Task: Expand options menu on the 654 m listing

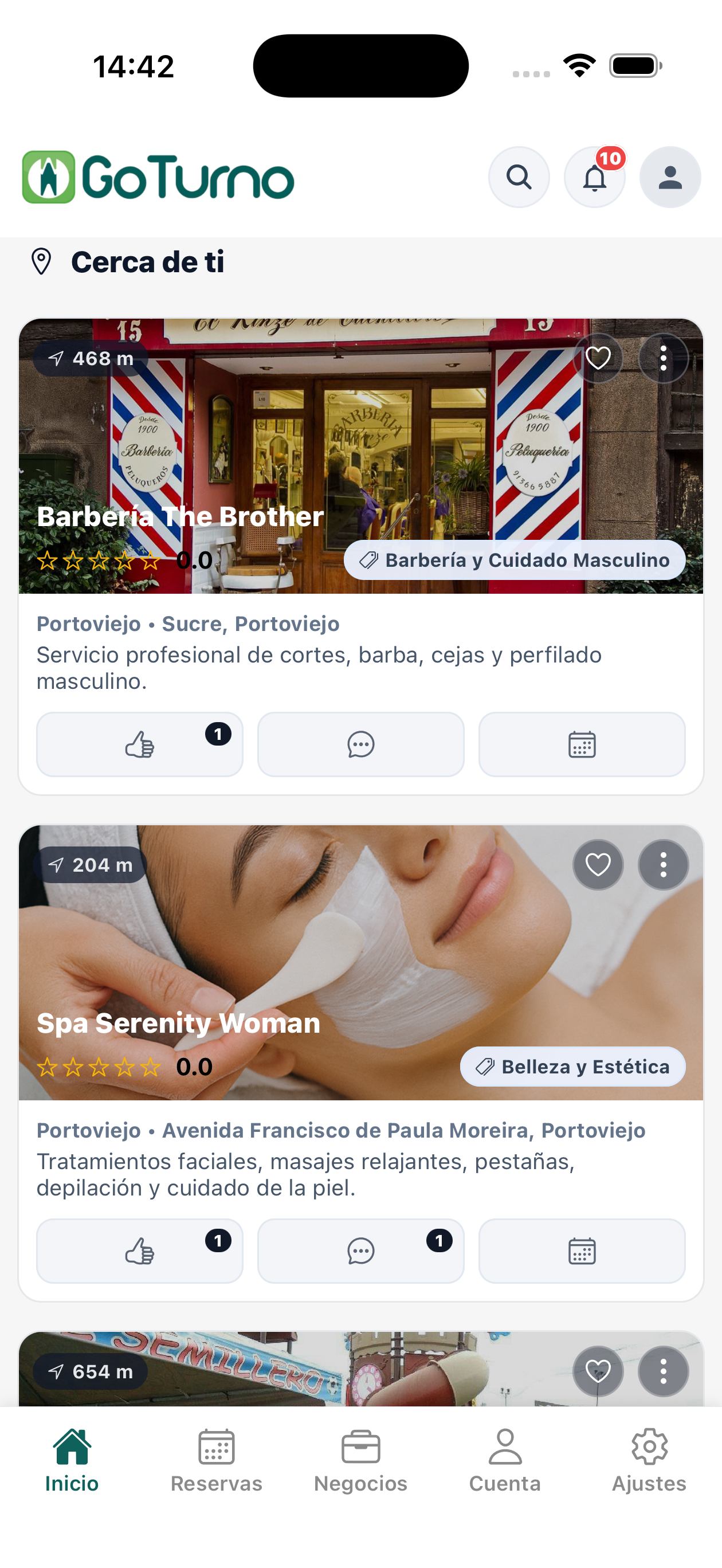Action: pyautogui.click(x=663, y=1371)
